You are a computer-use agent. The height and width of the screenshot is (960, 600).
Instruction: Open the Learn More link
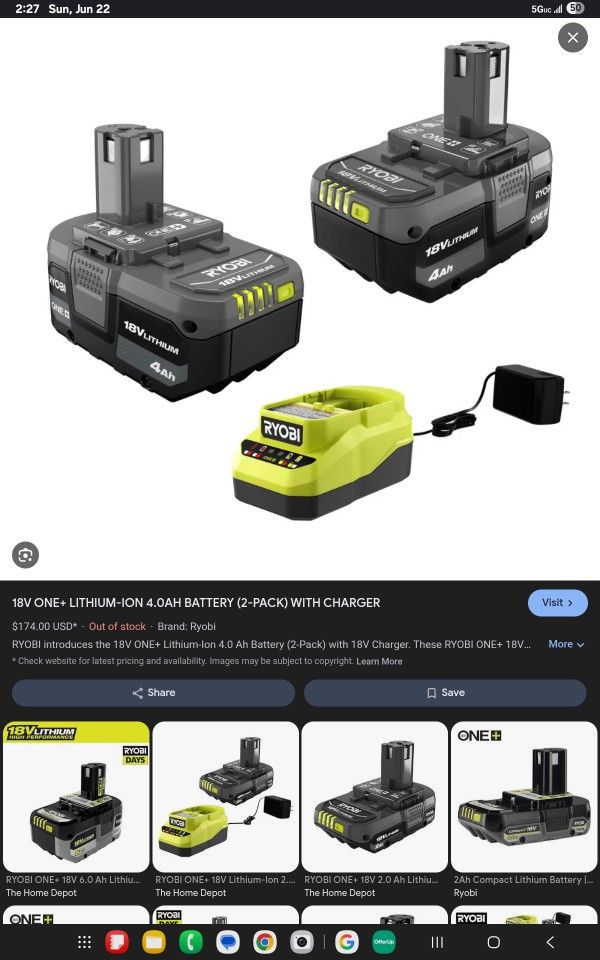click(x=379, y=661)
